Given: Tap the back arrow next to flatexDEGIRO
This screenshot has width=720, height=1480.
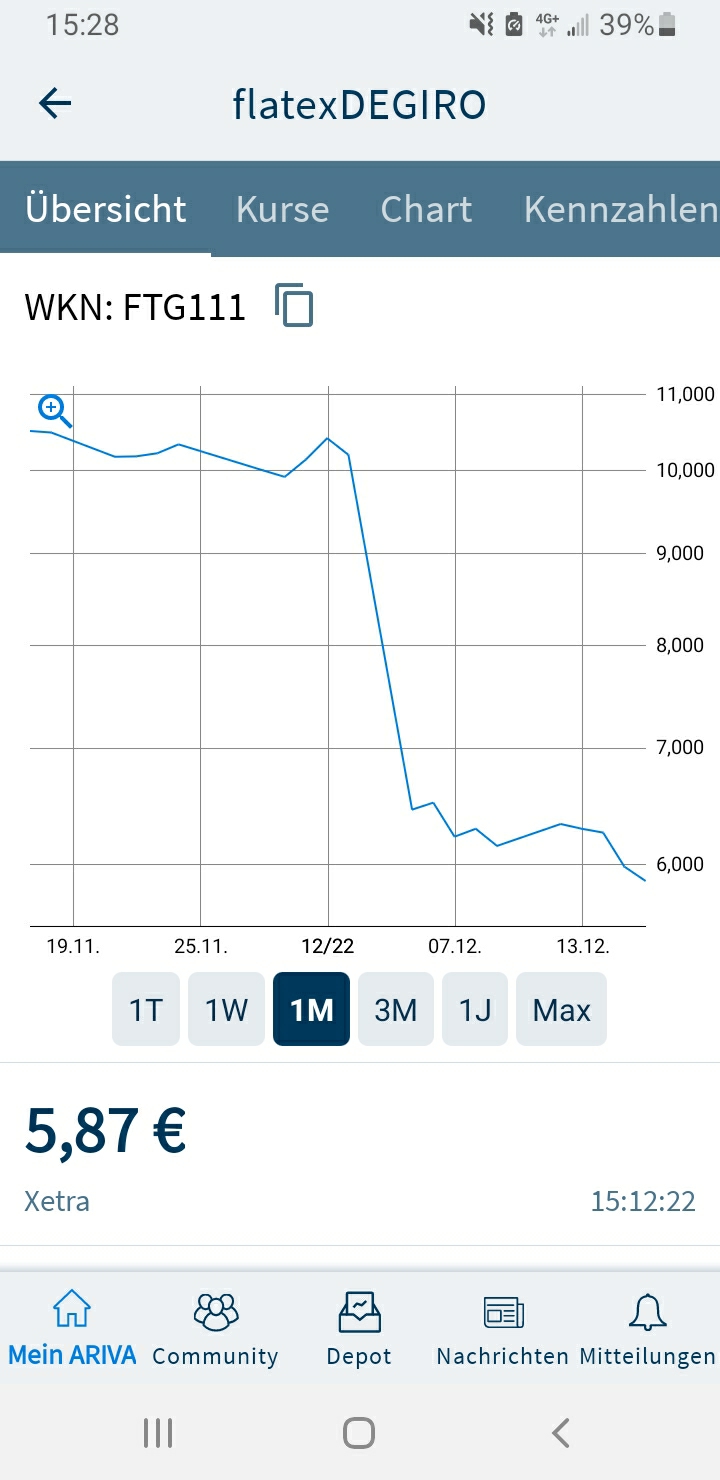Looking at the screenshot, I should (x=55, y=103).
